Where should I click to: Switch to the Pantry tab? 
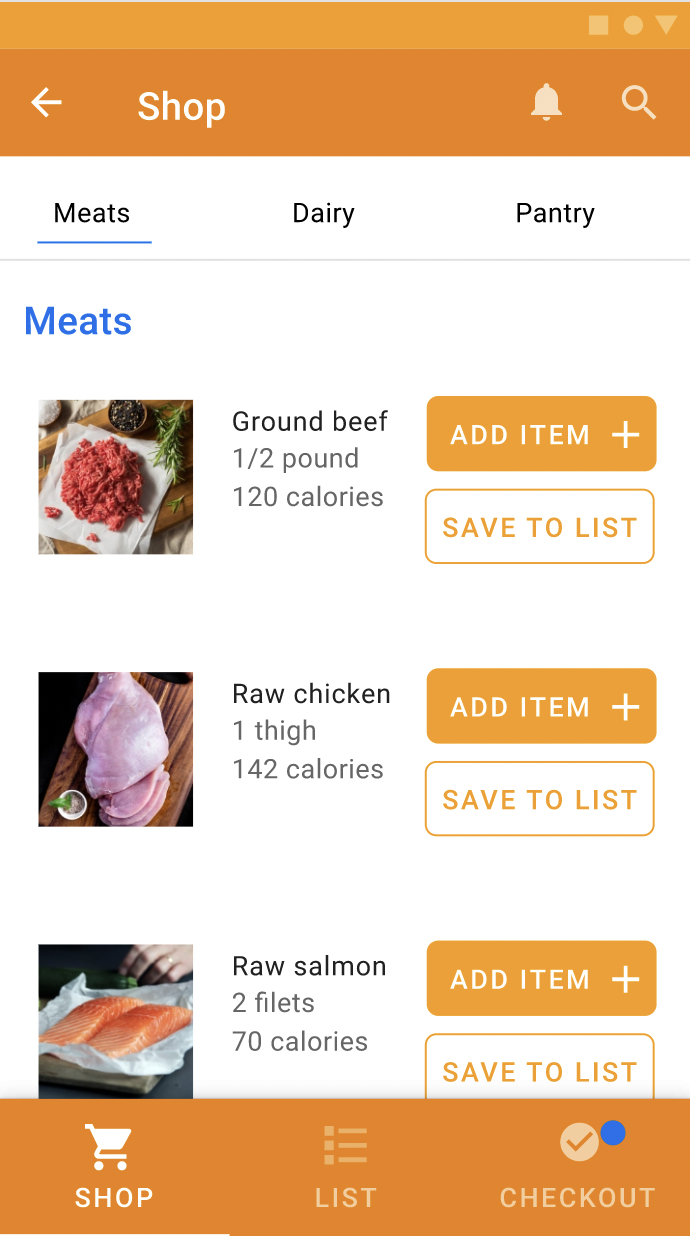555,214
